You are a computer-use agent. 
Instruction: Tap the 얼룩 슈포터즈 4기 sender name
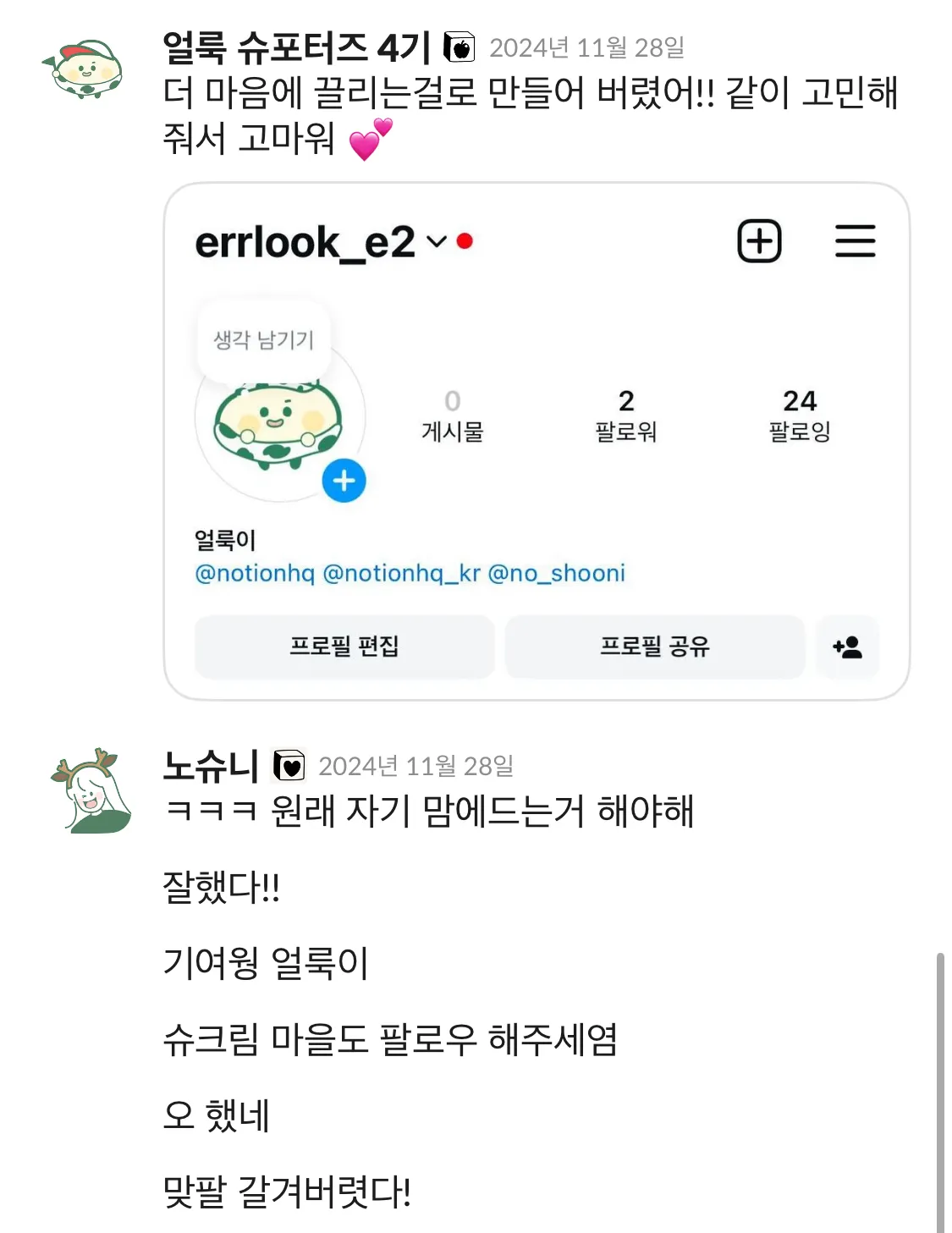click(x=296, y=47)
